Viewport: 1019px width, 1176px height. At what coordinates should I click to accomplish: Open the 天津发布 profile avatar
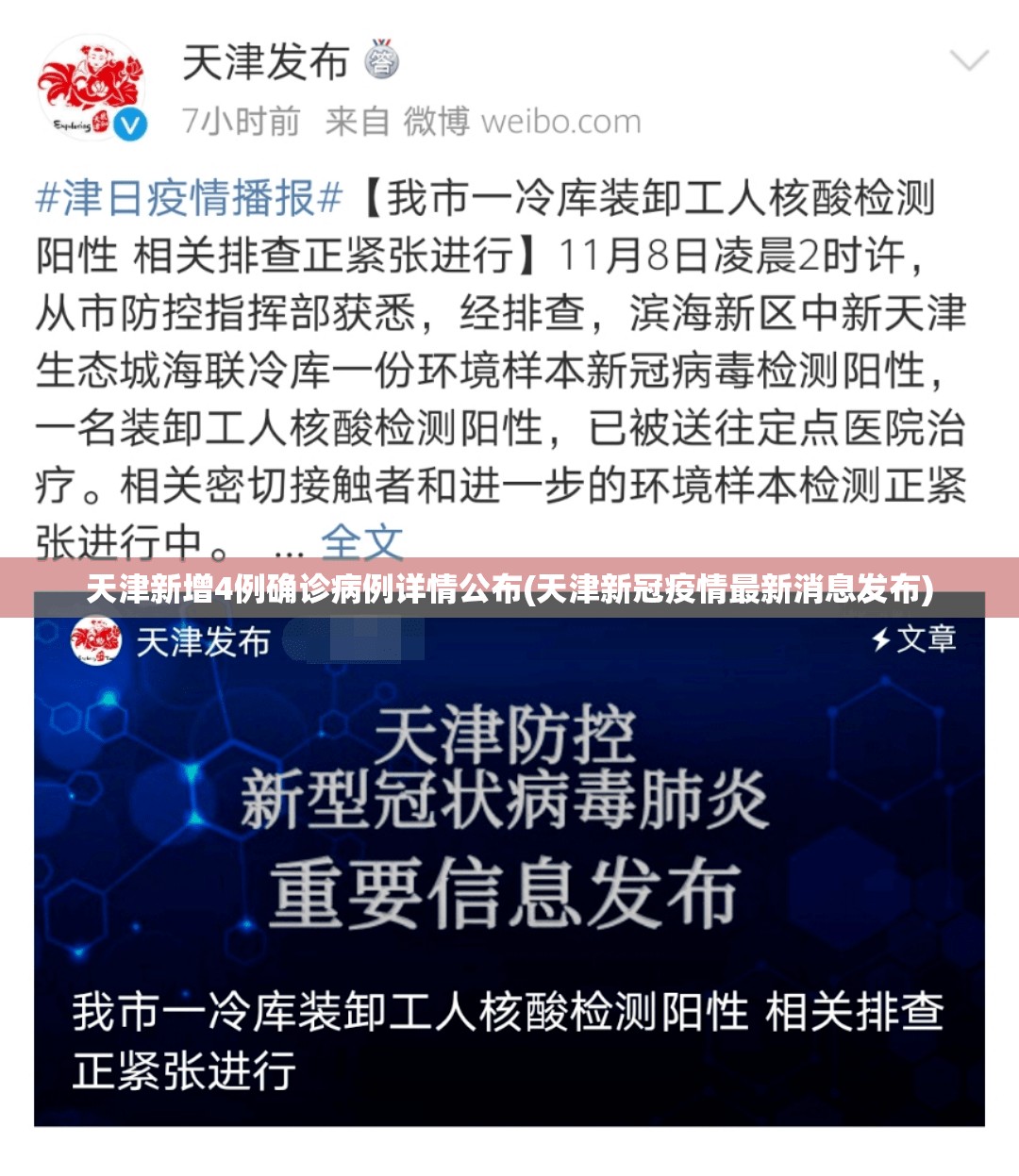tap(92, 88)
